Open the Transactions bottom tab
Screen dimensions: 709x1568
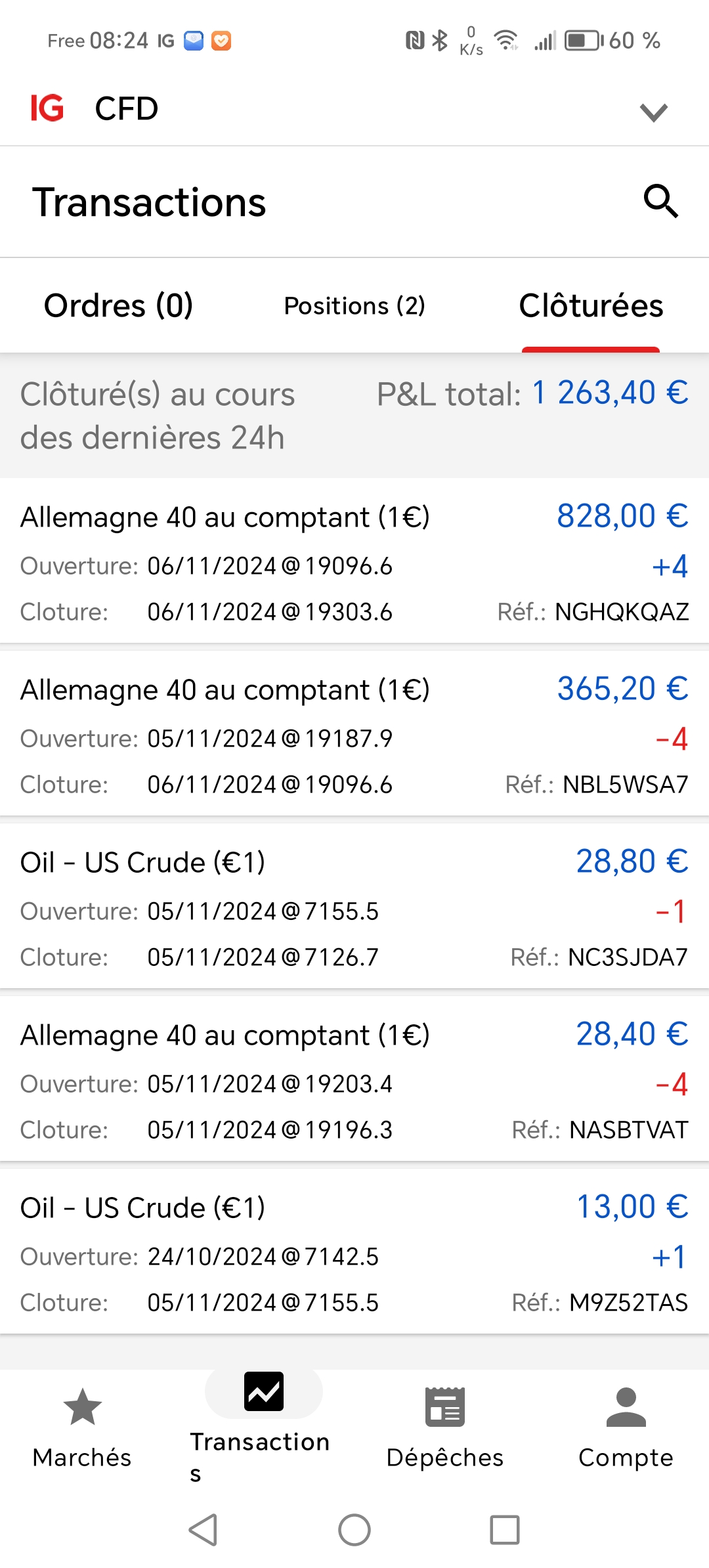pos(263,1427)
